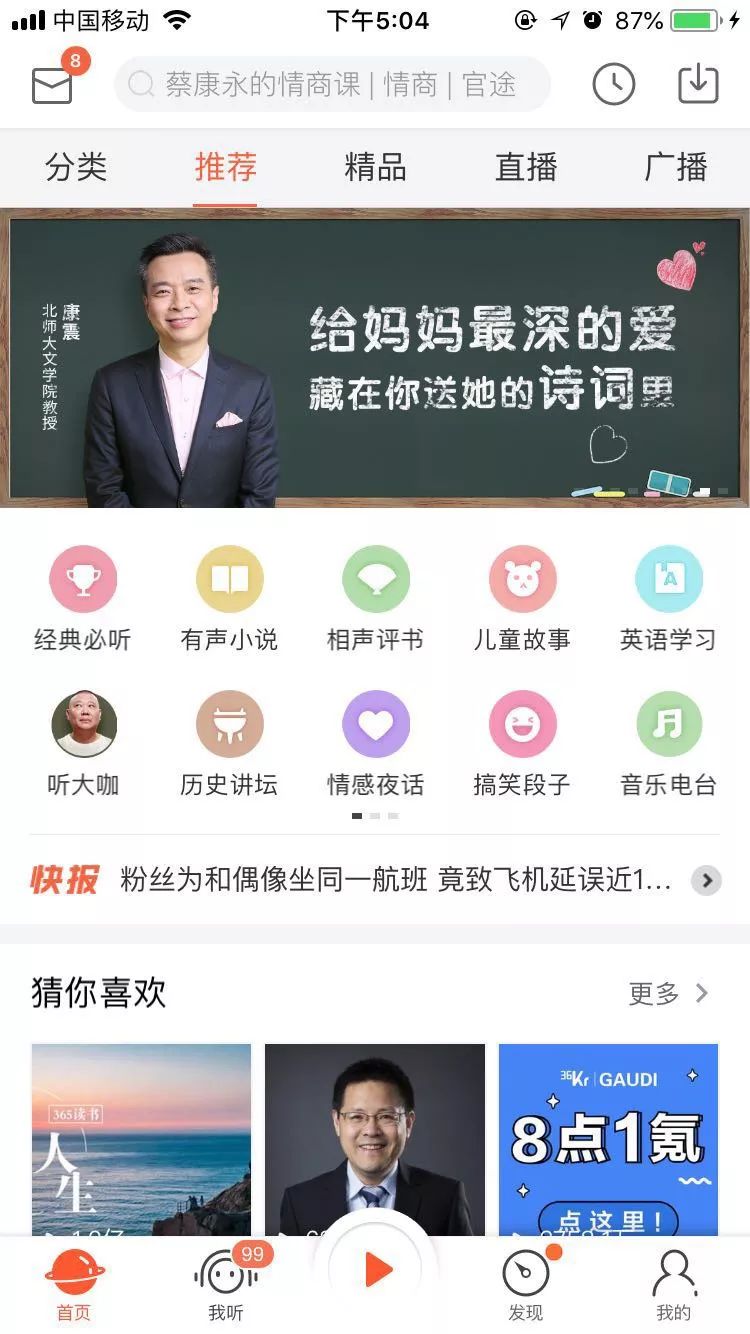Open the 快报 news headline
The height and width of the screenshot is (1334, 750).
[395, 880]
